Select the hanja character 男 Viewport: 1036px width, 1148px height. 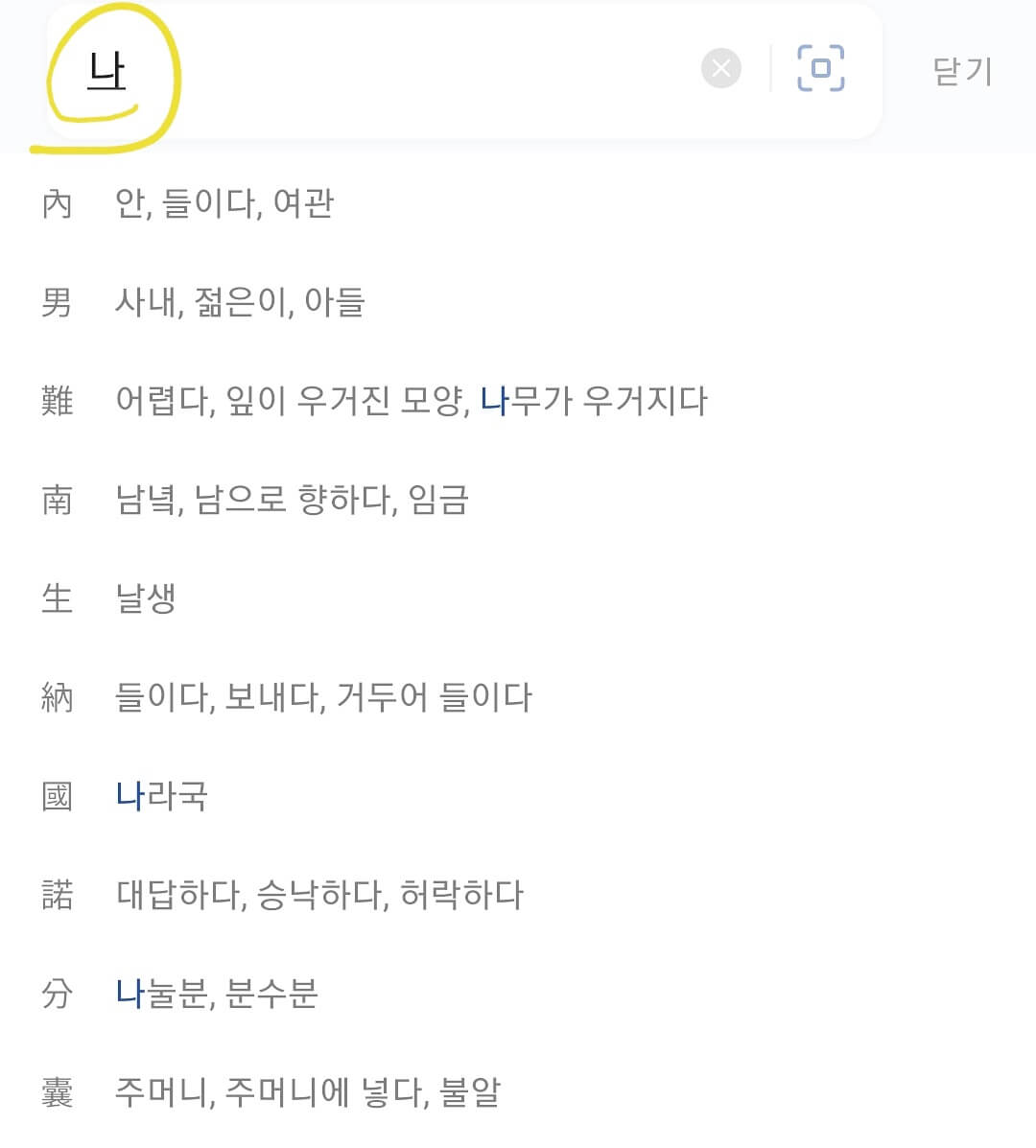pos(59,301)
